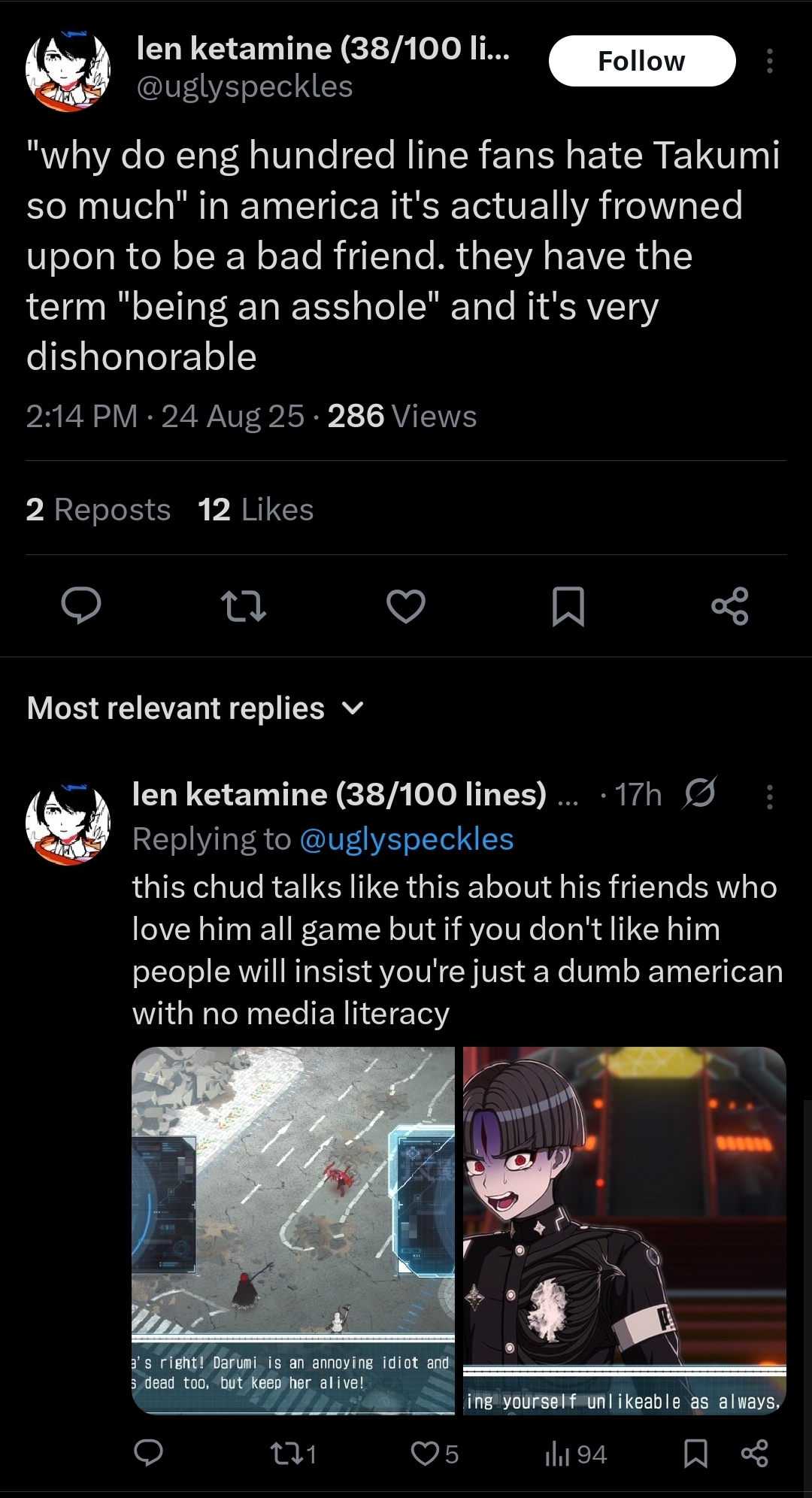Viewport: 812px width, 1498px height.
Task: Like the main post
Action: (x=406, y=606)
